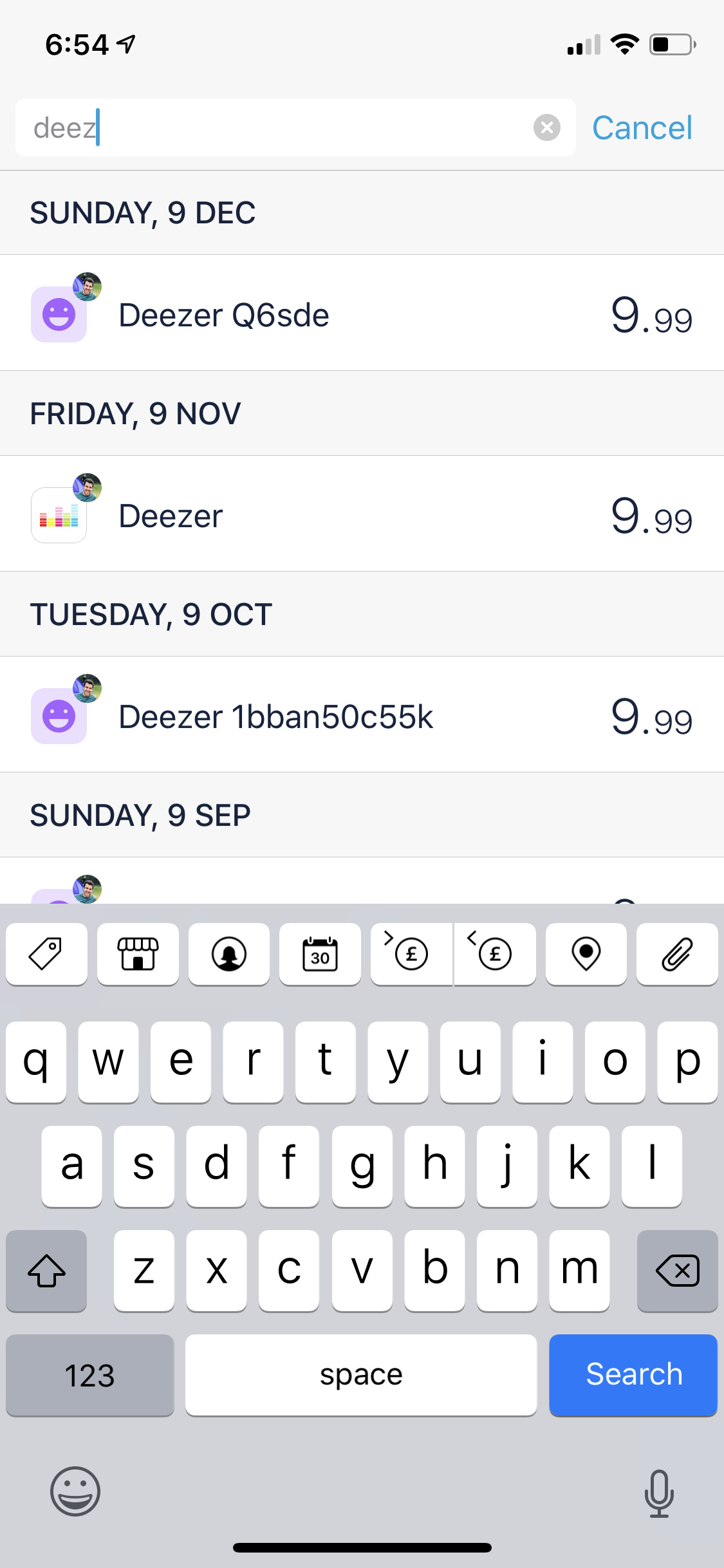Filter by location pin icon
The image size is (724, 1568).
[586, 954]
